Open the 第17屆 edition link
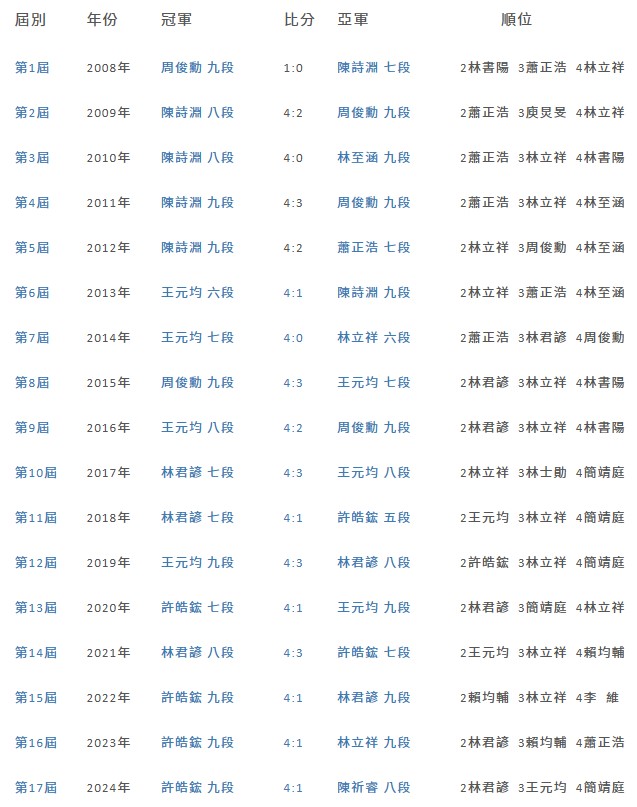The height and width of the screenshot is (807, 637). click(x=35, y=788)
